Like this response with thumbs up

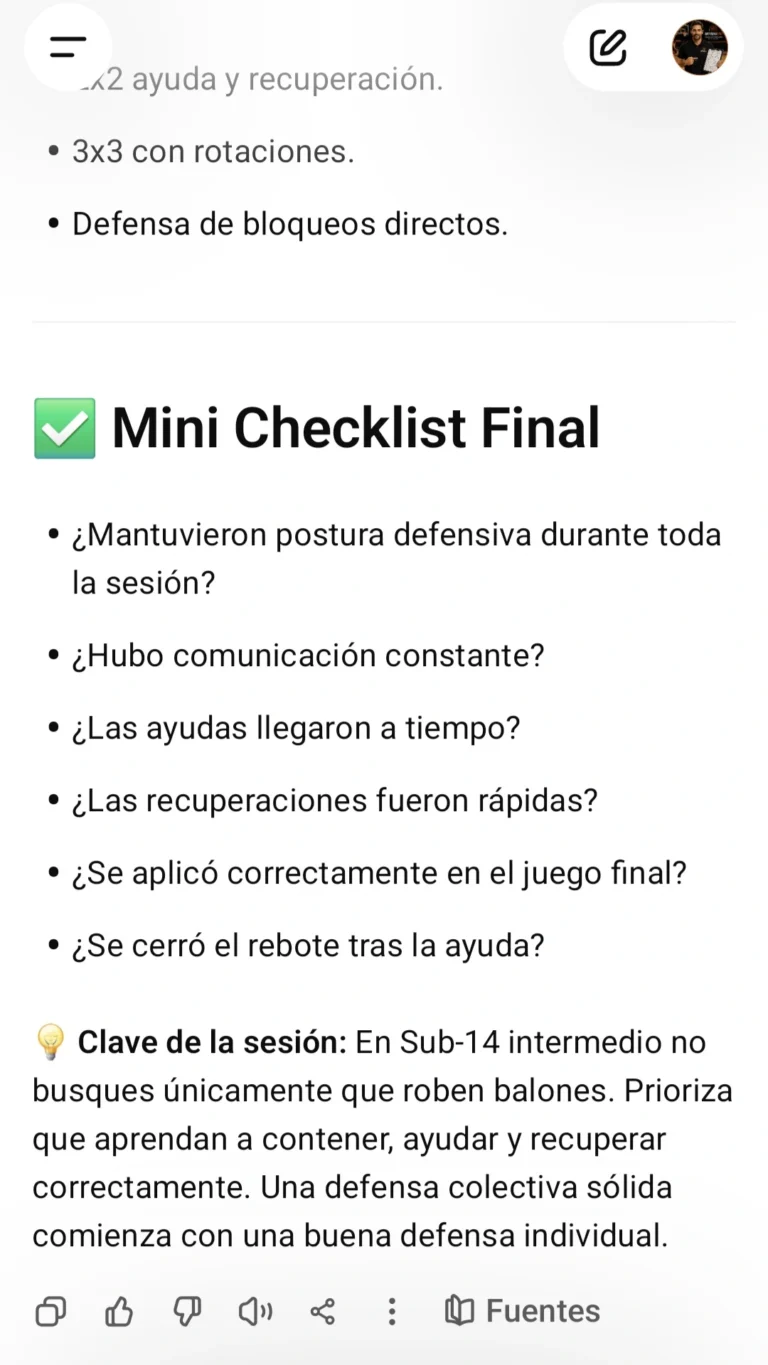tap(119, 1311)
